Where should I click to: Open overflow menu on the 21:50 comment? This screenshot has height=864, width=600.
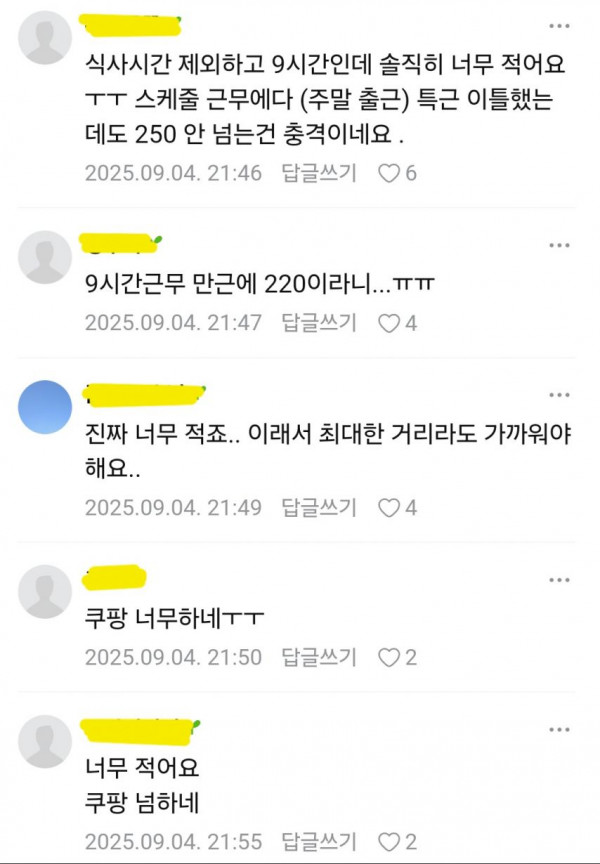(x=560, y=577)
